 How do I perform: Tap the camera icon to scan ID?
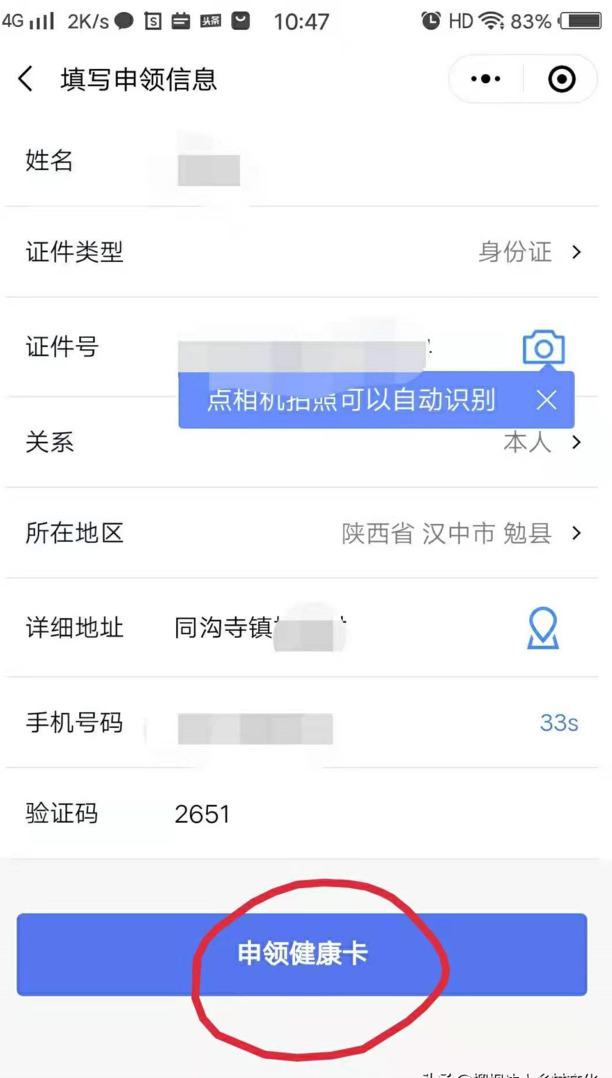pyautogui.click(x=543, y=347)
